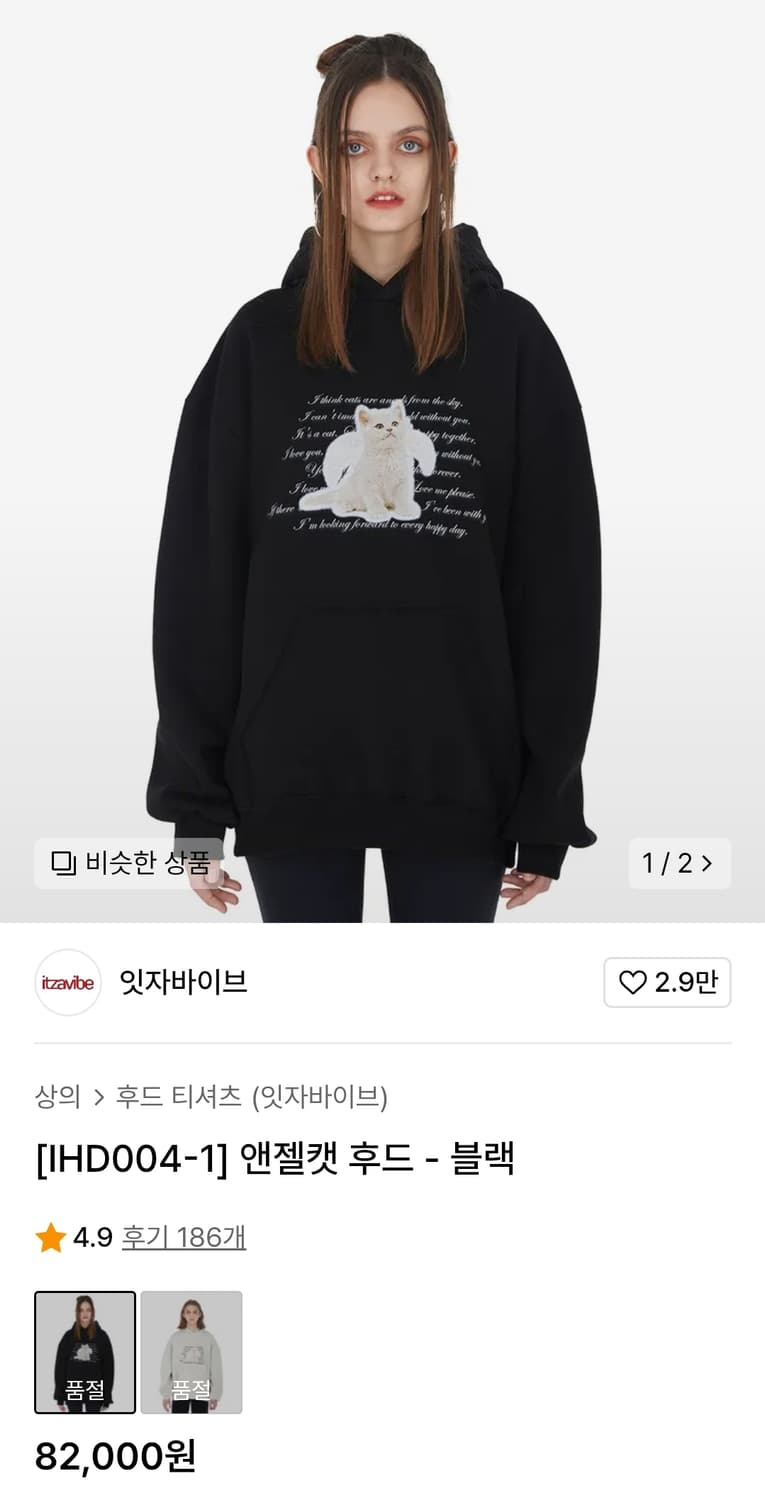
Task: Toggle the wishlist heart showing 2.9만
Action: click(667, 984)
